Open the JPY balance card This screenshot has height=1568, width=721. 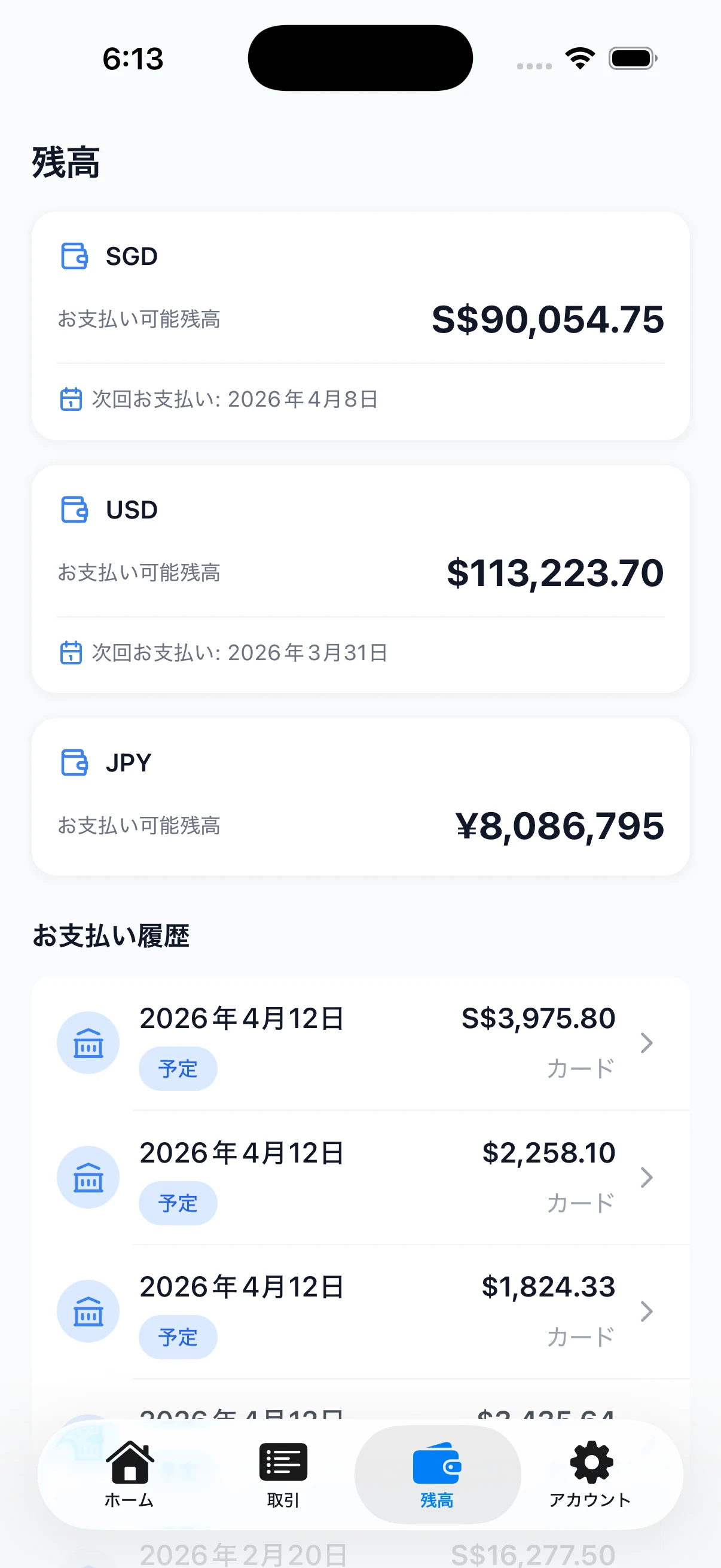(360, 797)
